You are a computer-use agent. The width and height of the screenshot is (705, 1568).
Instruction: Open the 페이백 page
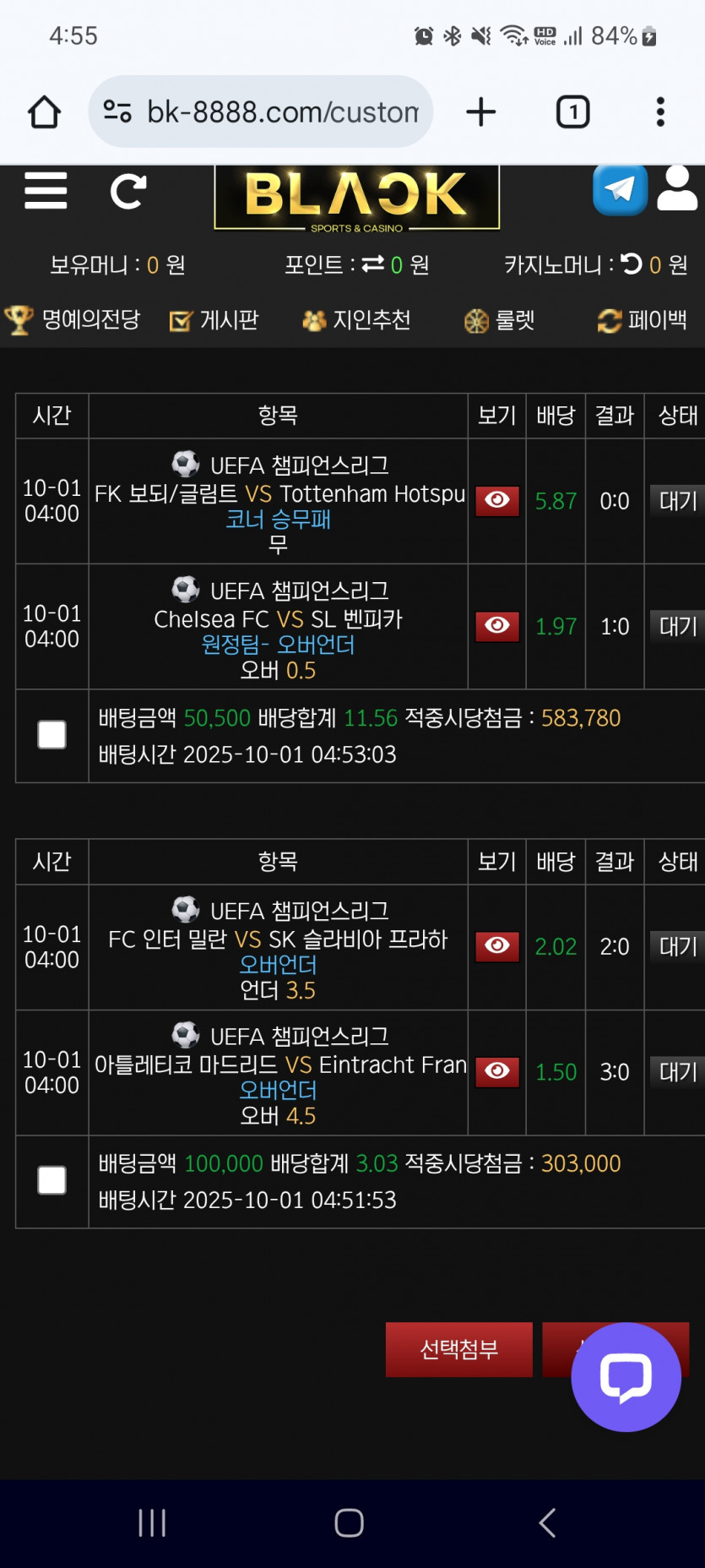tap(642, 320)
